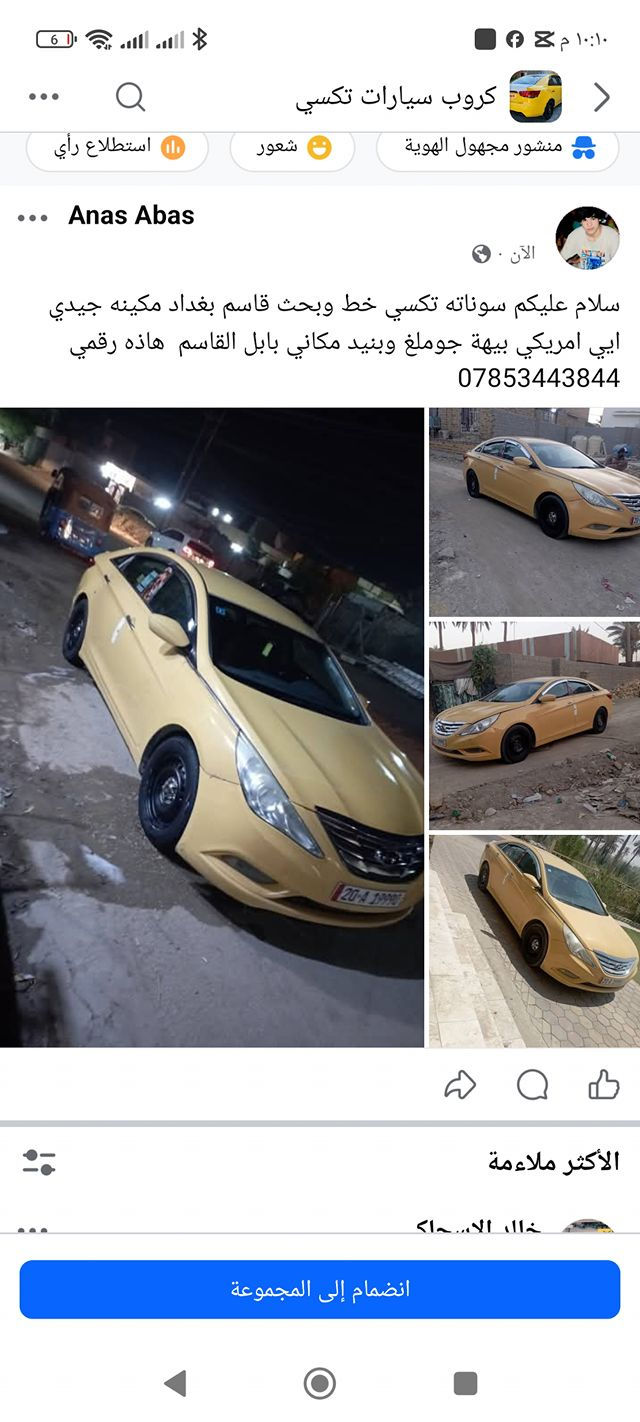
Task: Select the feeling chip (شعور)
Action: click(x=293, y=148)
